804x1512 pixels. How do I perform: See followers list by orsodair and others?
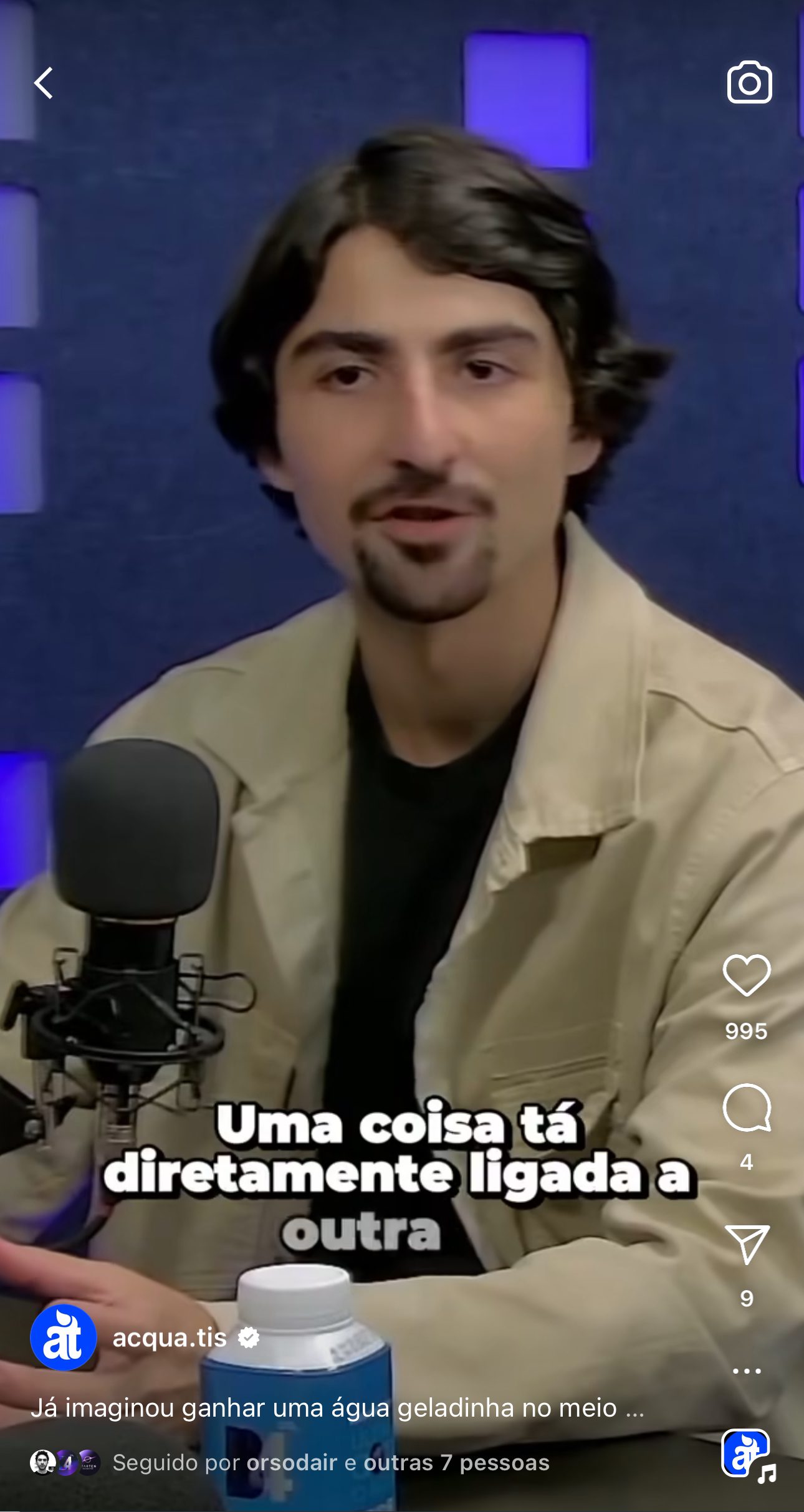(330, 1462)
